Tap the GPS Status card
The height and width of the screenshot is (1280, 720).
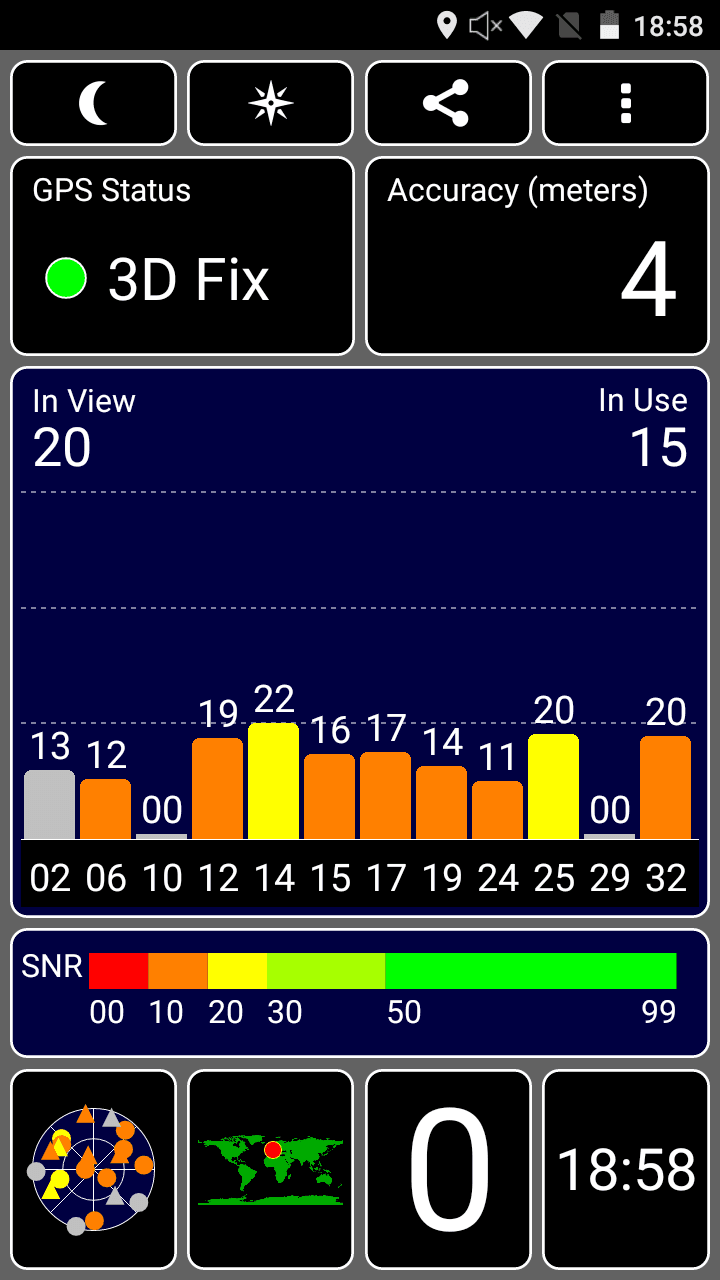[x=182, y=256]
